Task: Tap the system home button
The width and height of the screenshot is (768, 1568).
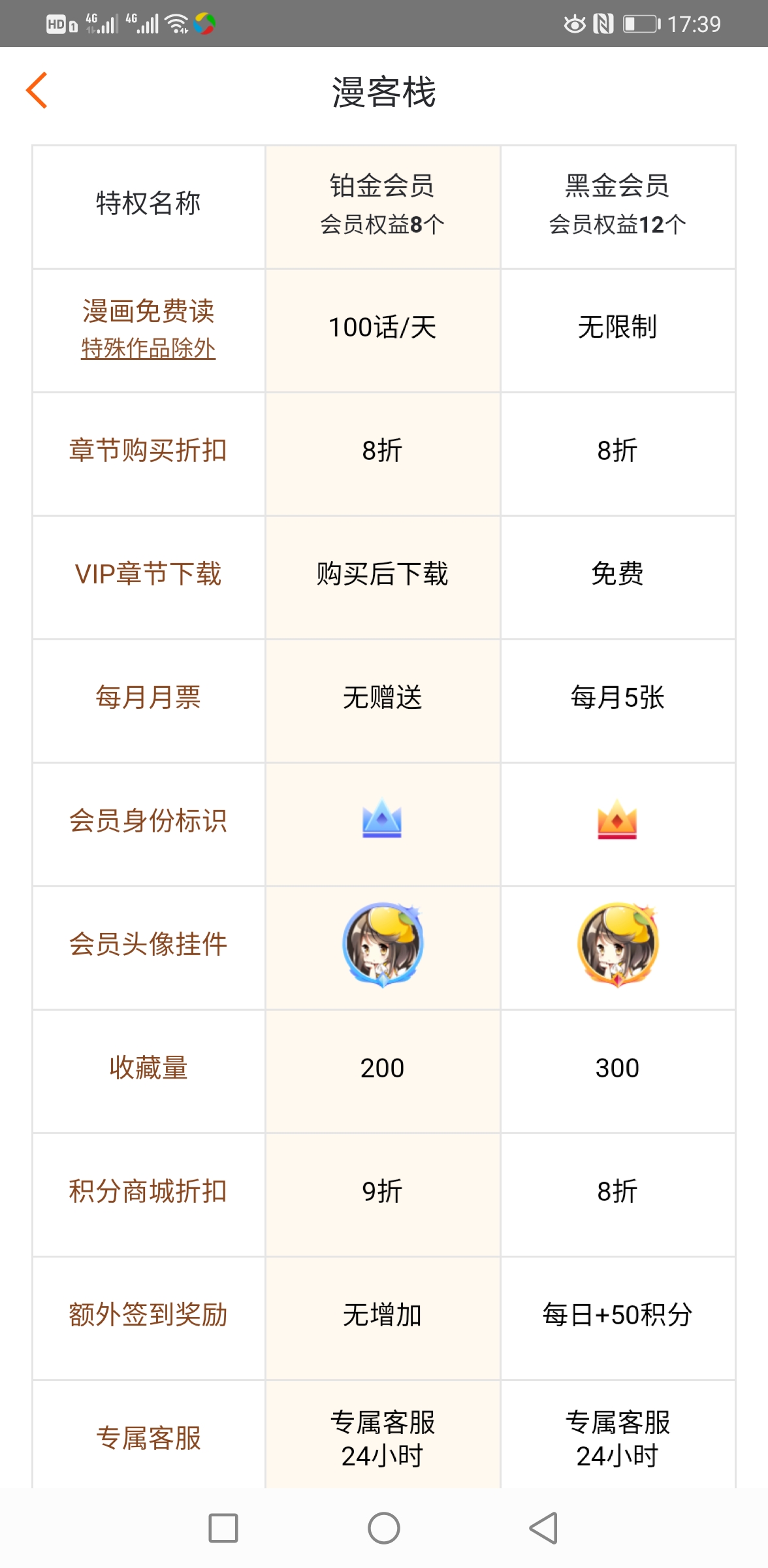Action: point(383,1528)
